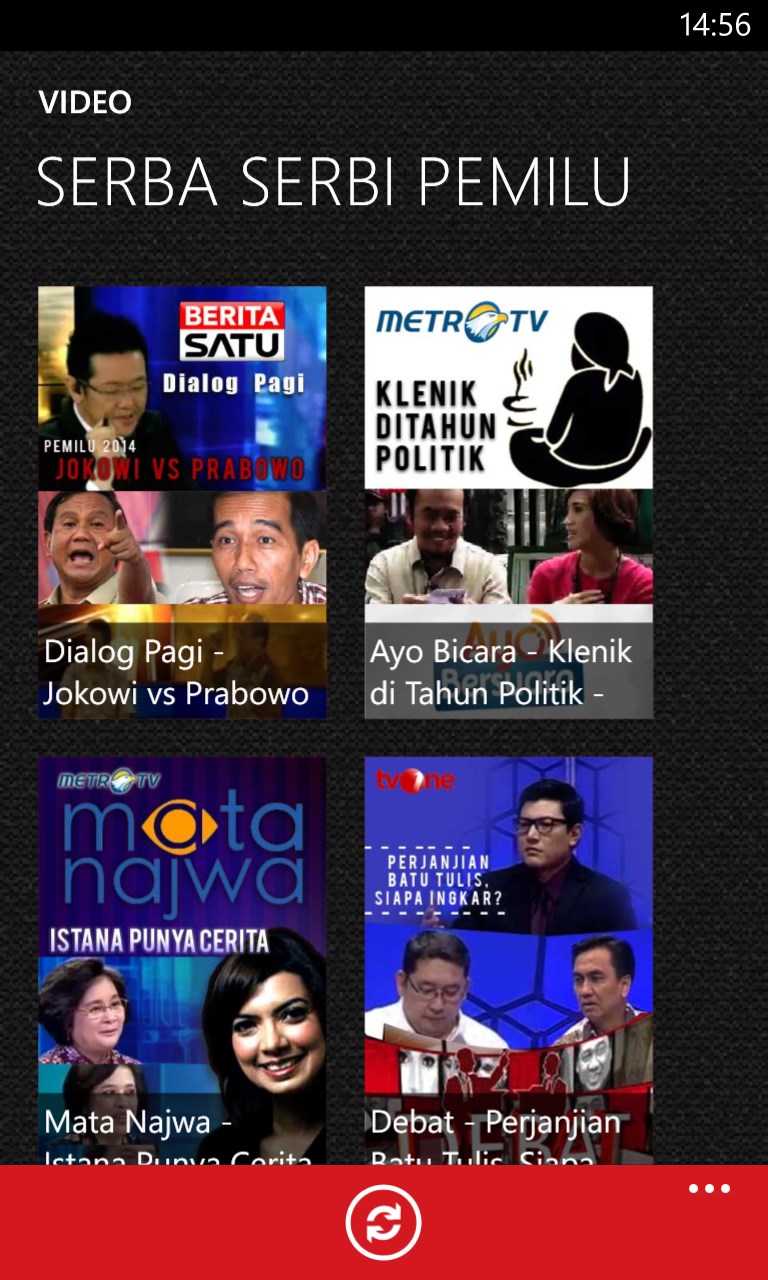Expand the app bar more options
The image size is (768, 1280).
(x=709, y=1189)
